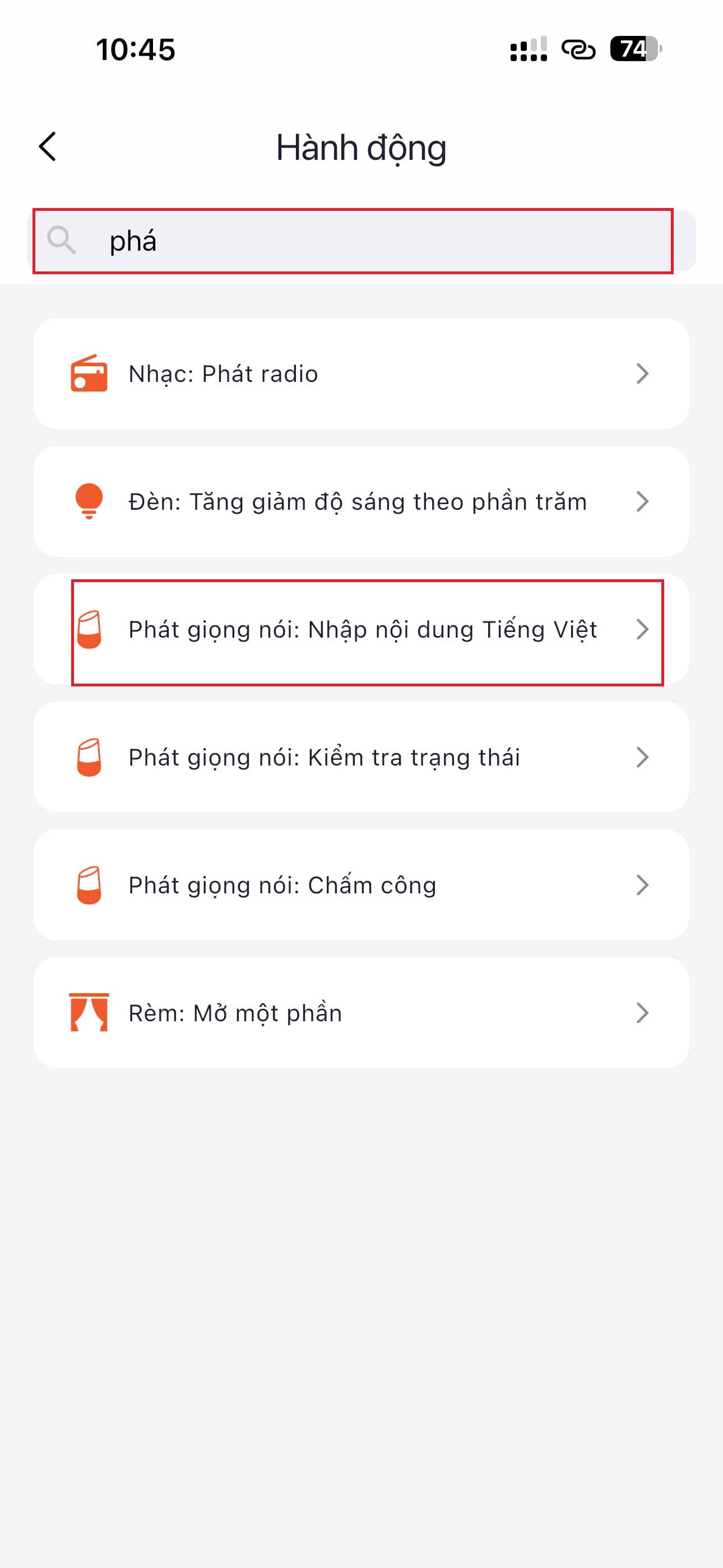Open 'Nhạc: Phát radio' action
Viewport: 723px width, 1568px height.
[x=361, y=373]
